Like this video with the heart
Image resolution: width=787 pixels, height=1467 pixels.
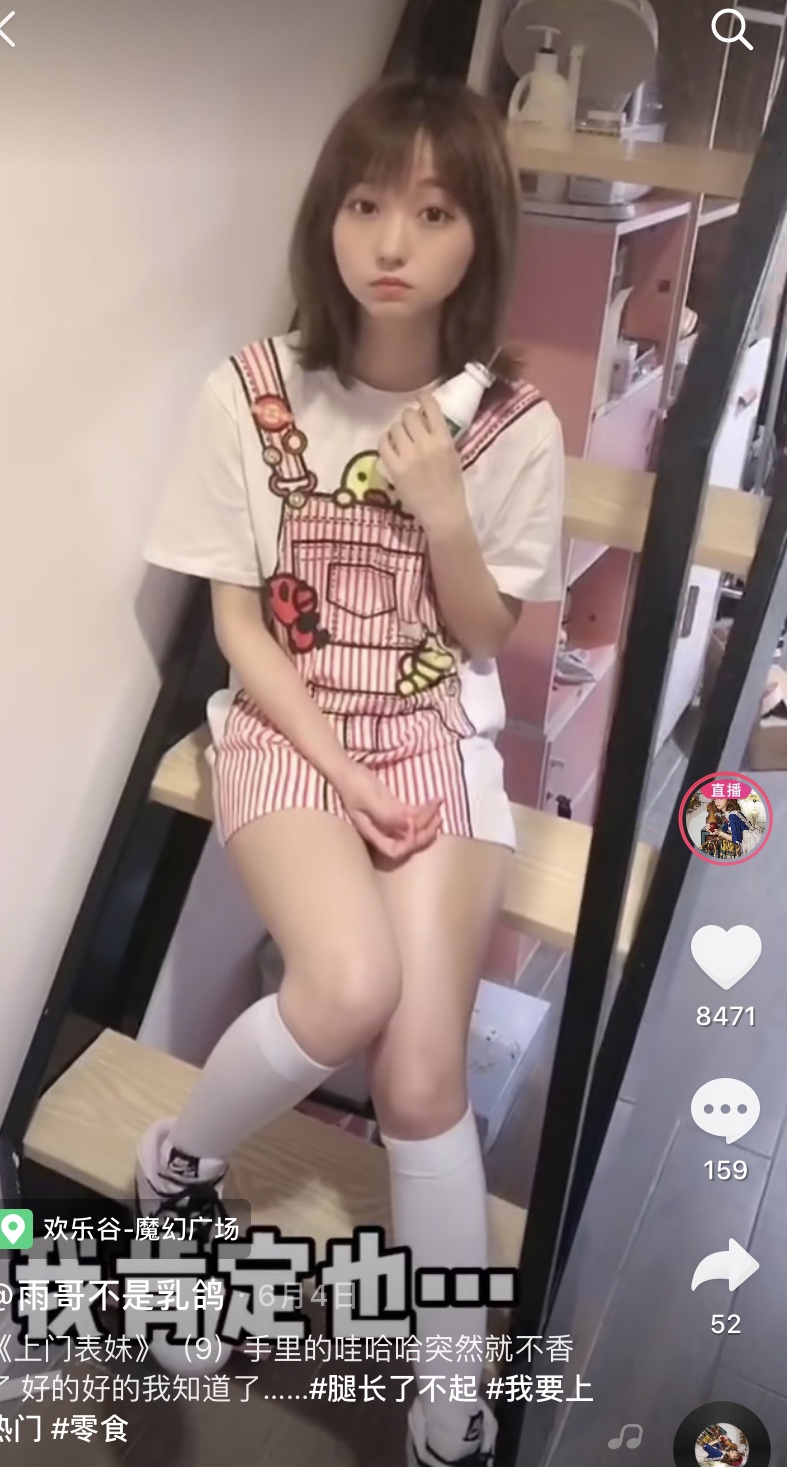pos(726,958)
